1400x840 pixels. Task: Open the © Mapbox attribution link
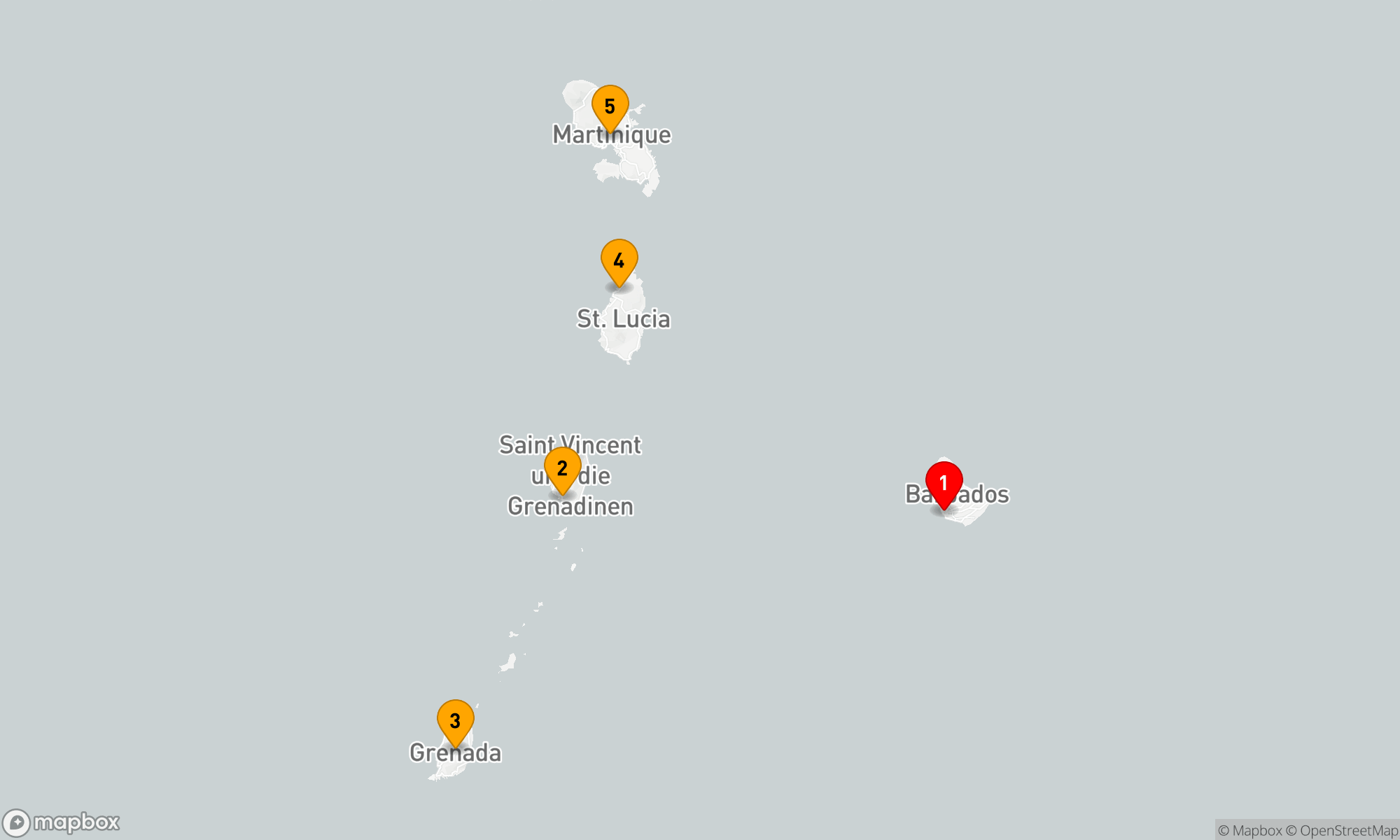[1249, 830]
